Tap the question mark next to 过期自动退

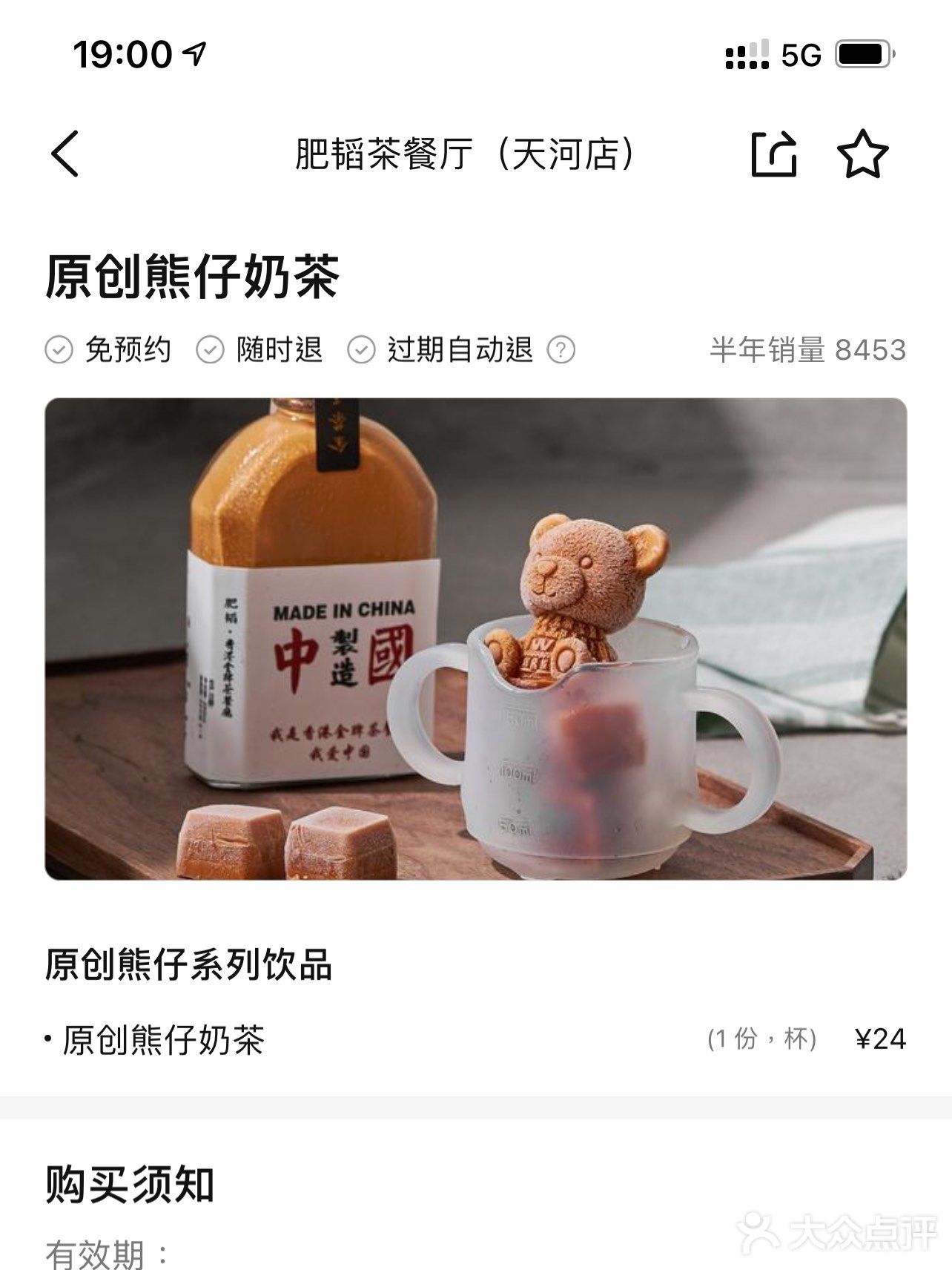(x=561, y=349)
